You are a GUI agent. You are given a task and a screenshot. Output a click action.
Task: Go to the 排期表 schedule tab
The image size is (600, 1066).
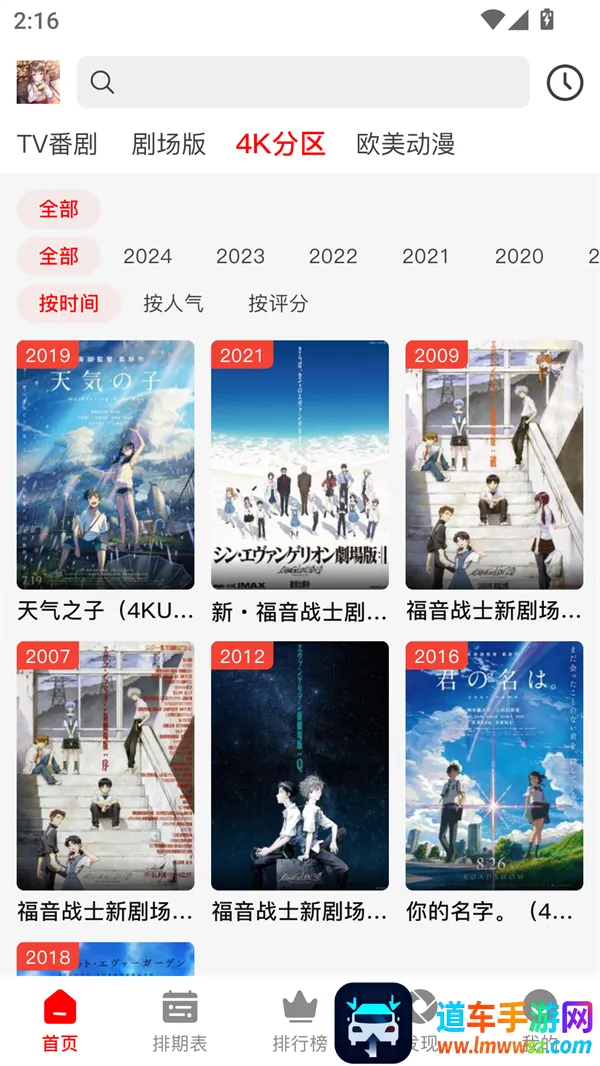tap(180, 1020)
